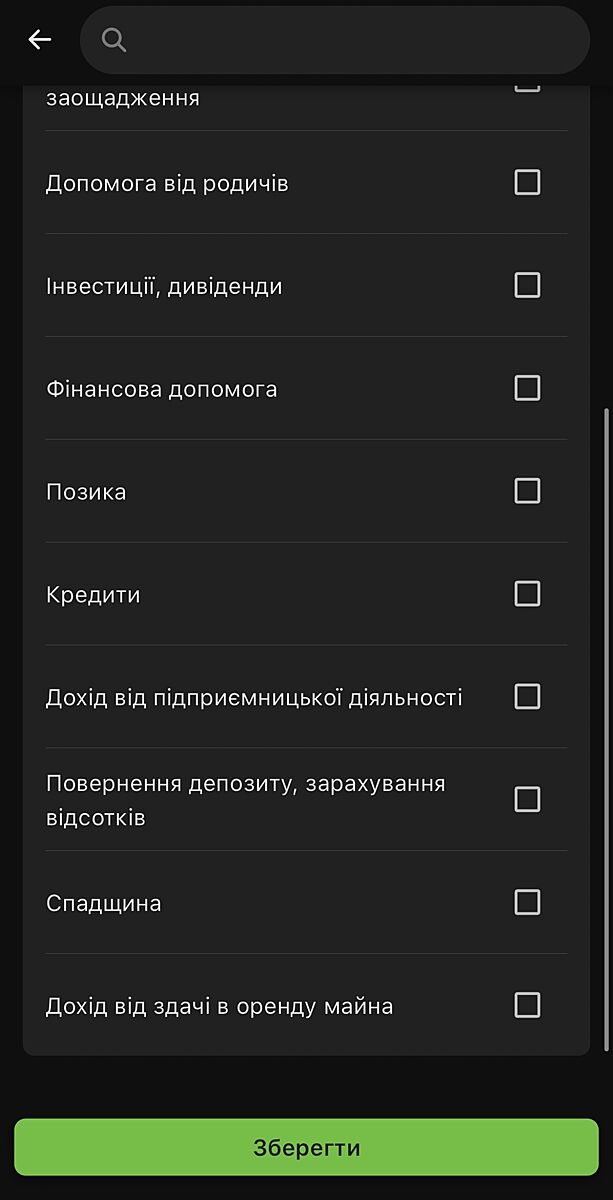613x1200 pixels.
Task: Check Дохід від здачі в оренду майна
Action: 527,1005
